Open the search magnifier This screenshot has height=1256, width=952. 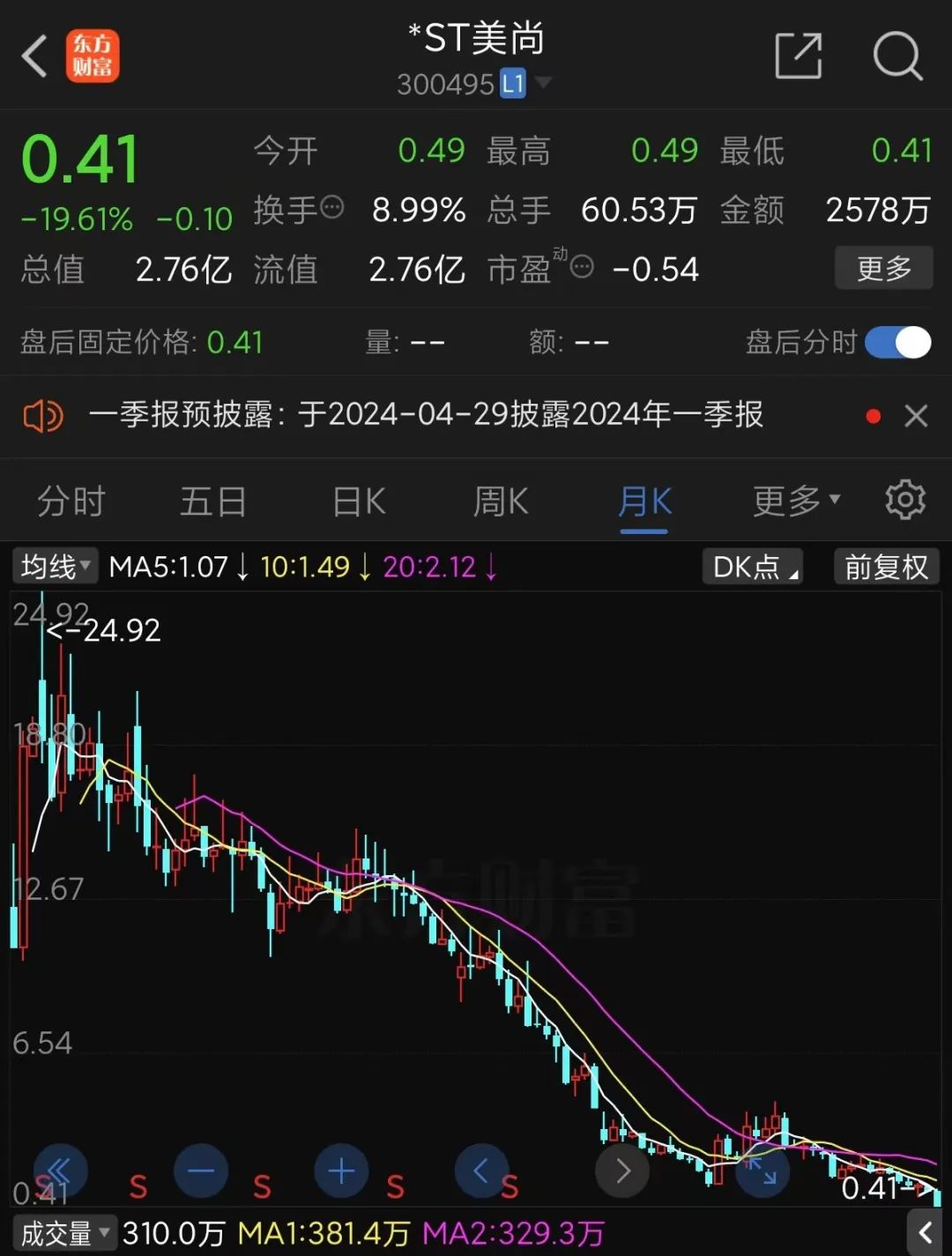click(896, 57)
